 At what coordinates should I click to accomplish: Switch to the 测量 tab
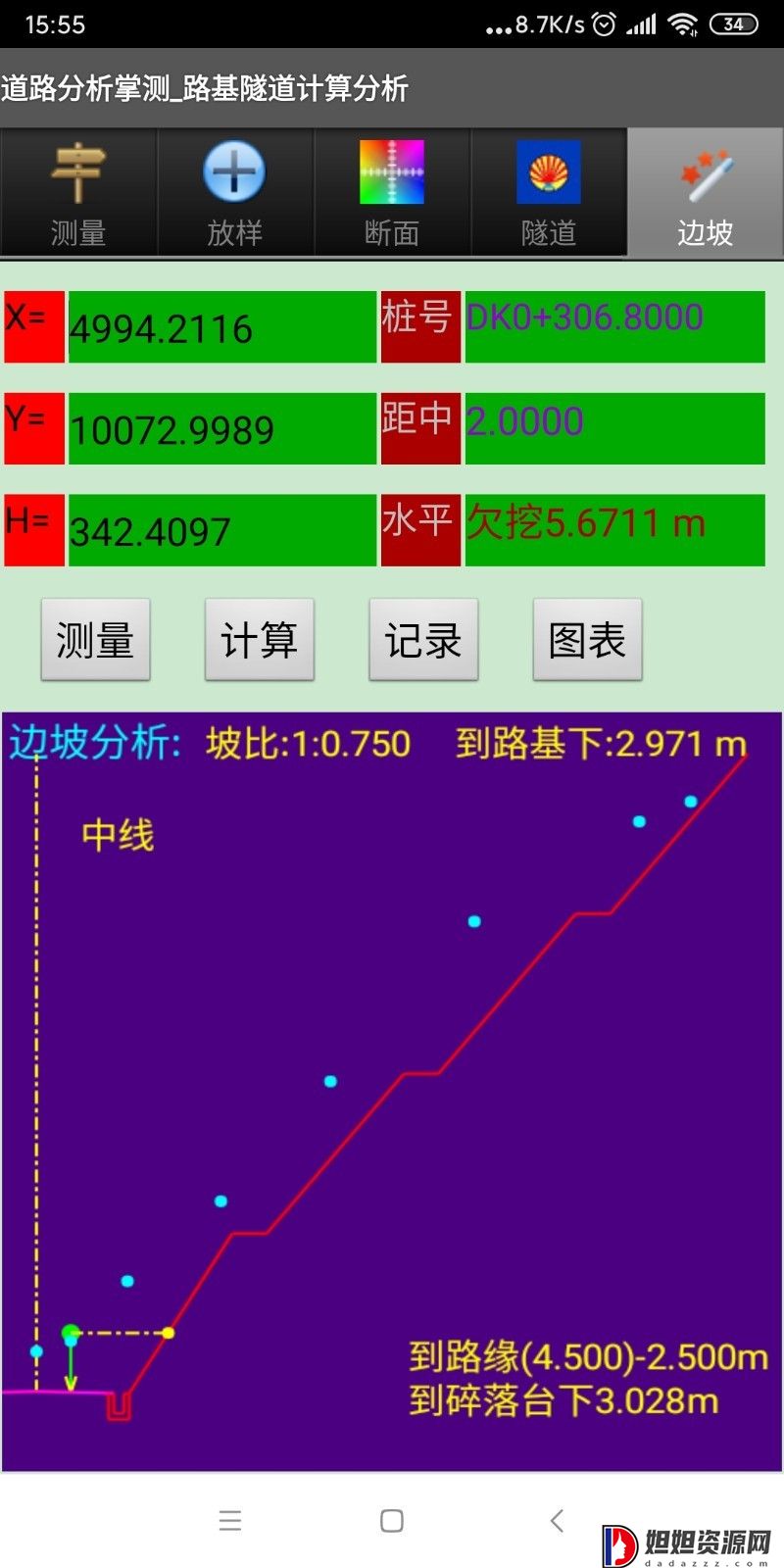point(78,193)
